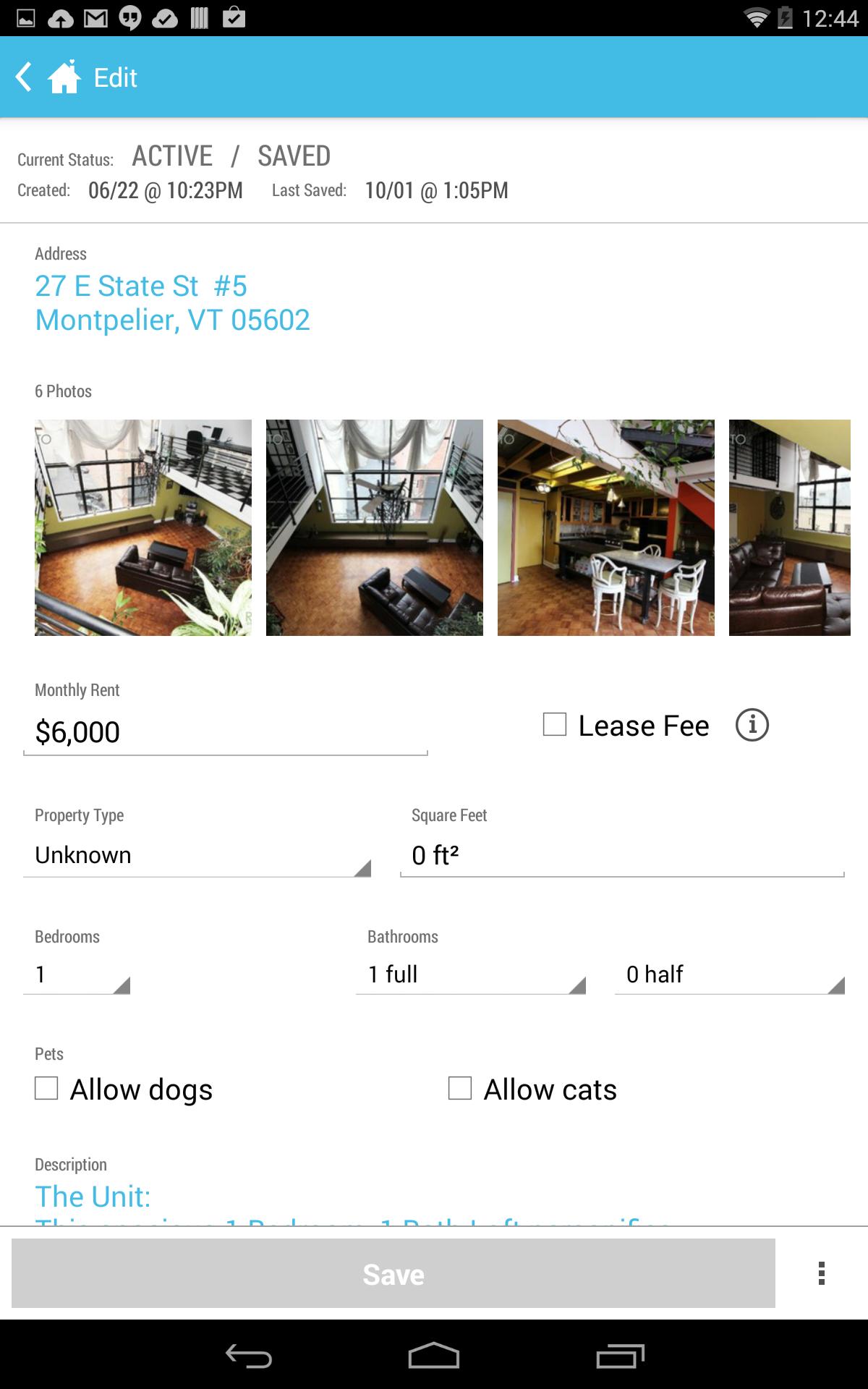Edit the $6,000 Monthly Rent field
The width and height of the screenshot is (868, 1389).
(224, 732)
